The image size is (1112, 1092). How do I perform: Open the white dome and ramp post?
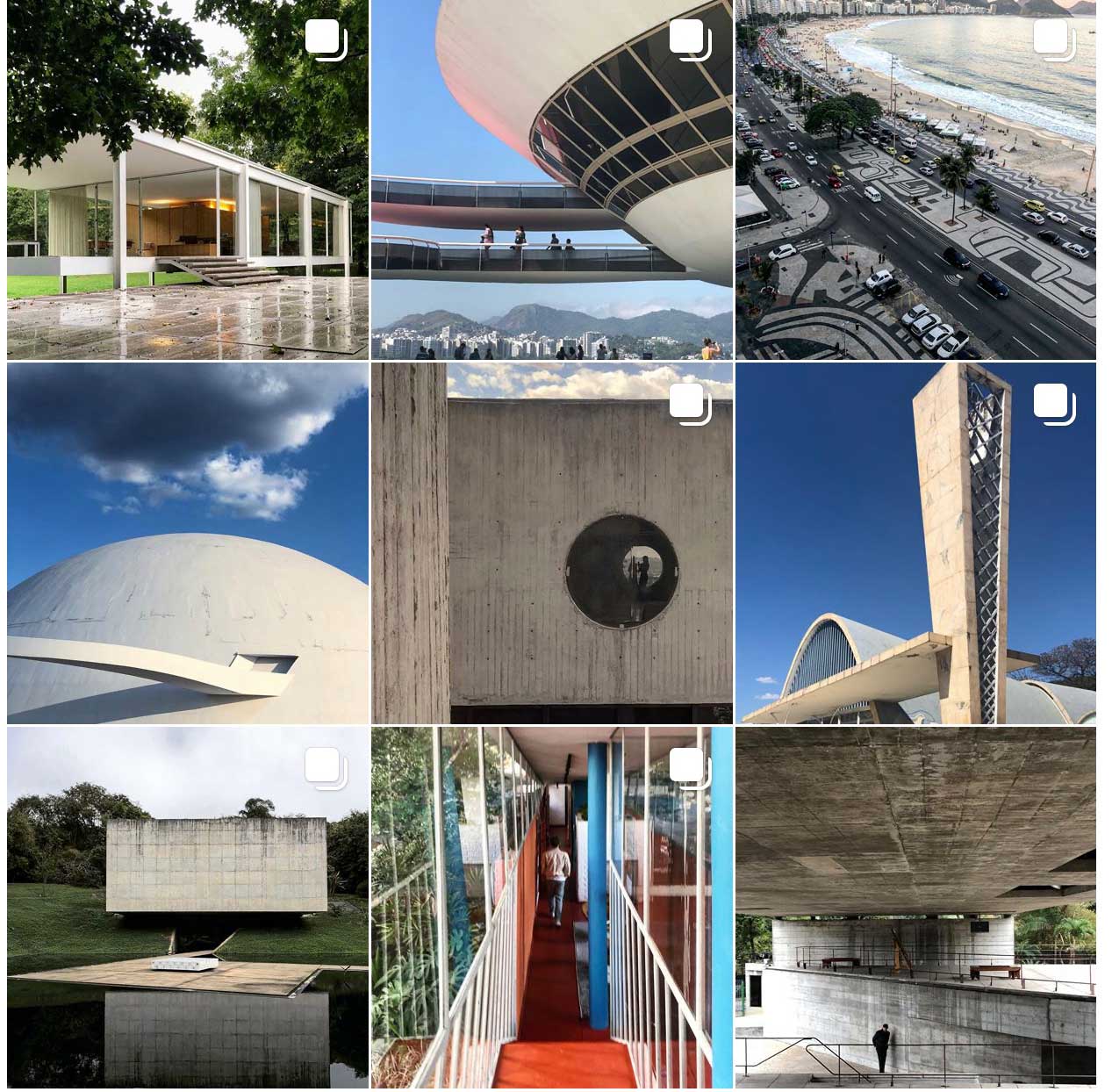(187, 543)
